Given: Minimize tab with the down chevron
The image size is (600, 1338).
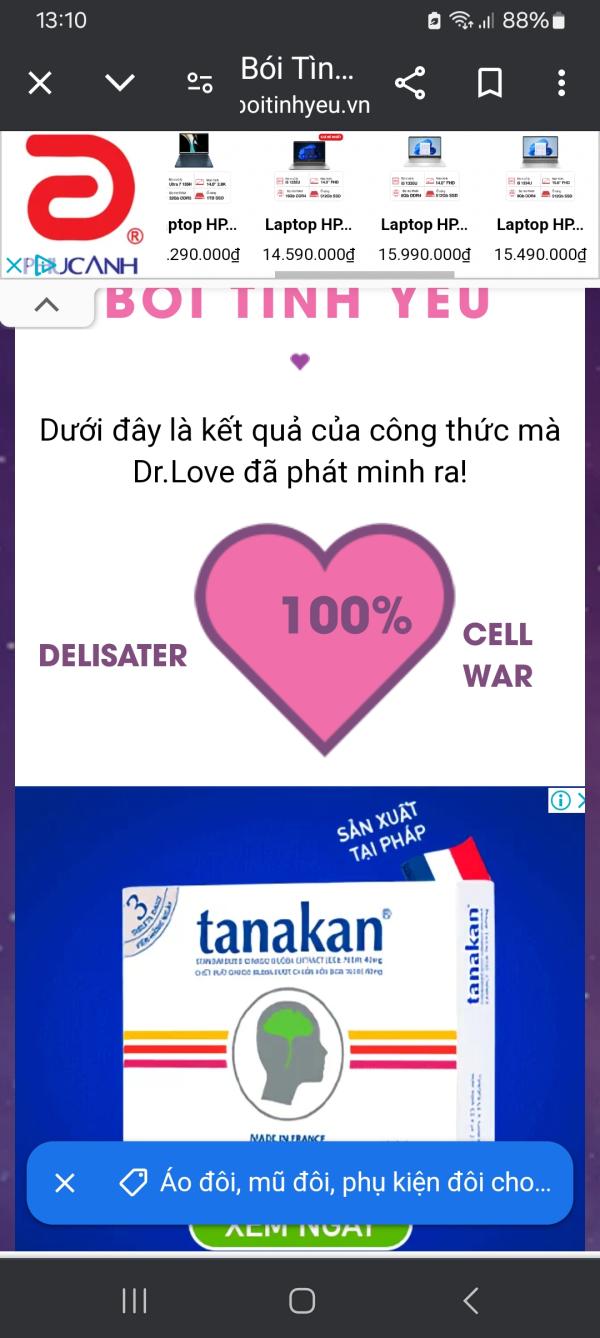Looking at the screenshot, I should (120, 83).
